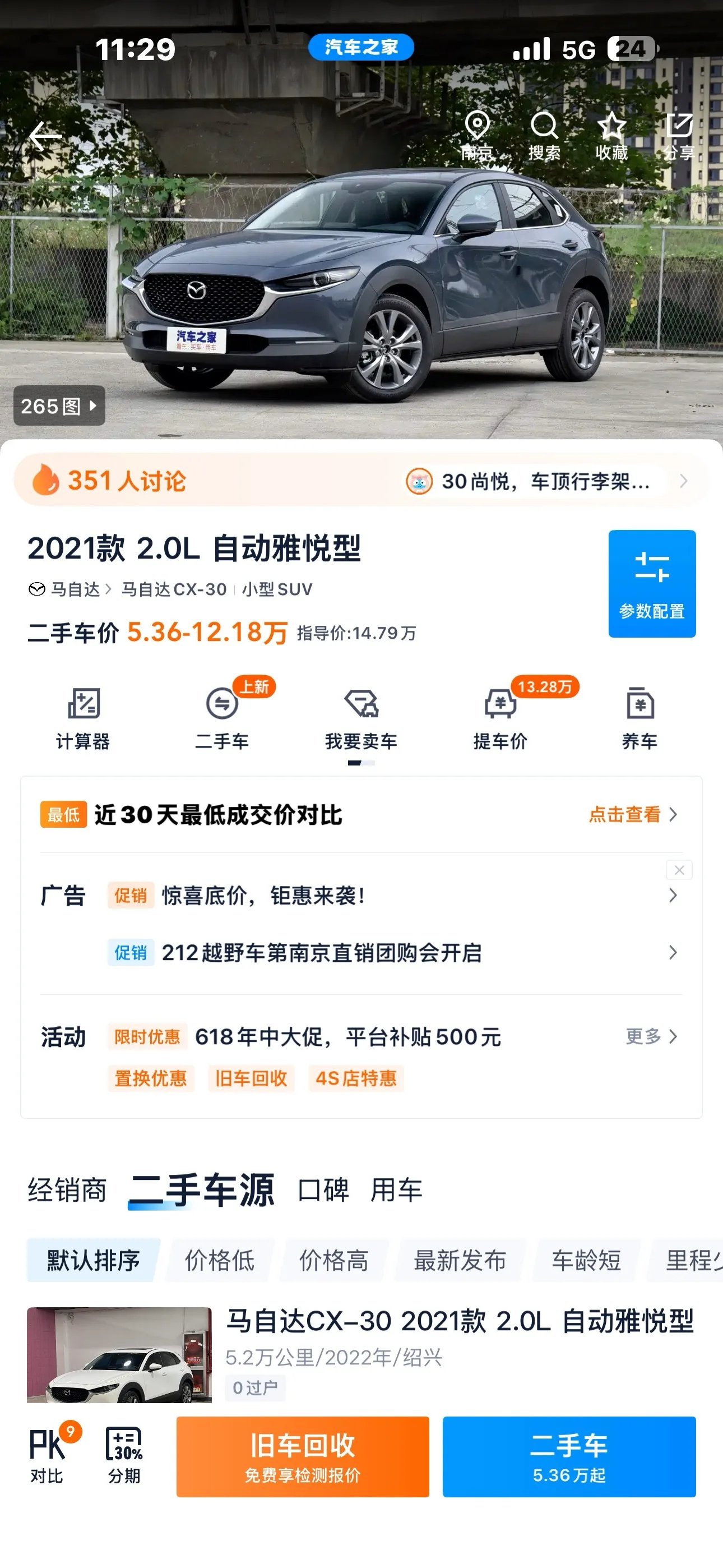The height and width of the screenshot is (1568, 723).
Task: Change the city location 南京
Action: pyautogui.click(x=476, y=136)
